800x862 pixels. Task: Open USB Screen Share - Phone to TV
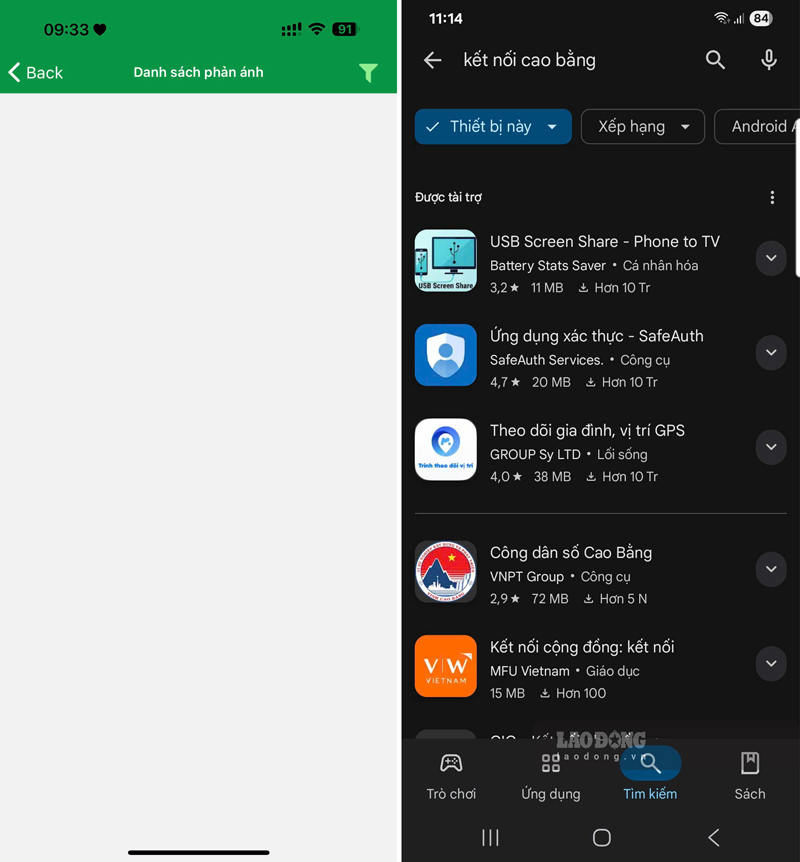604,242
